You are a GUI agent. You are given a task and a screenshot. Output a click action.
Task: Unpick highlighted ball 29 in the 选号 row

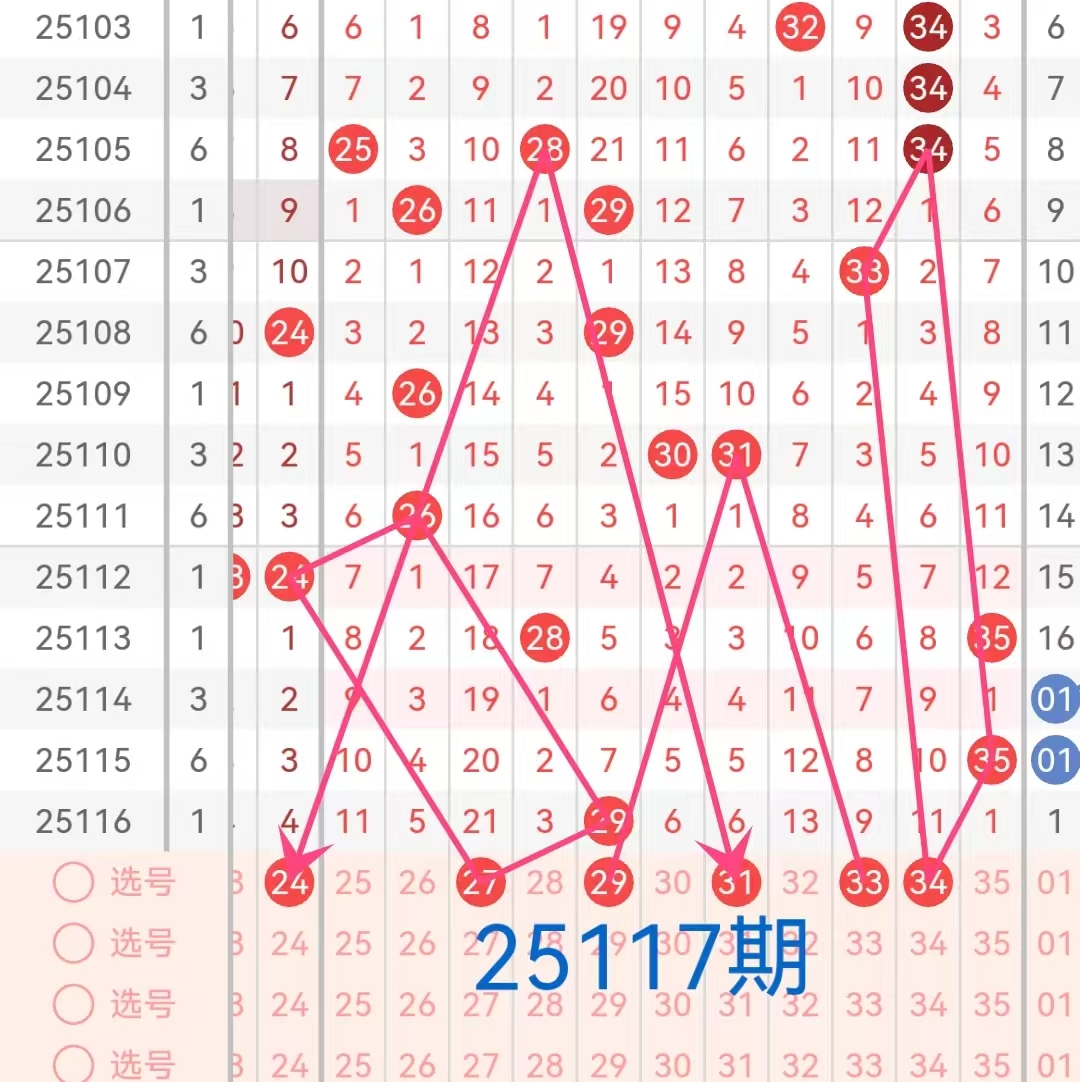tap(608, 882)
